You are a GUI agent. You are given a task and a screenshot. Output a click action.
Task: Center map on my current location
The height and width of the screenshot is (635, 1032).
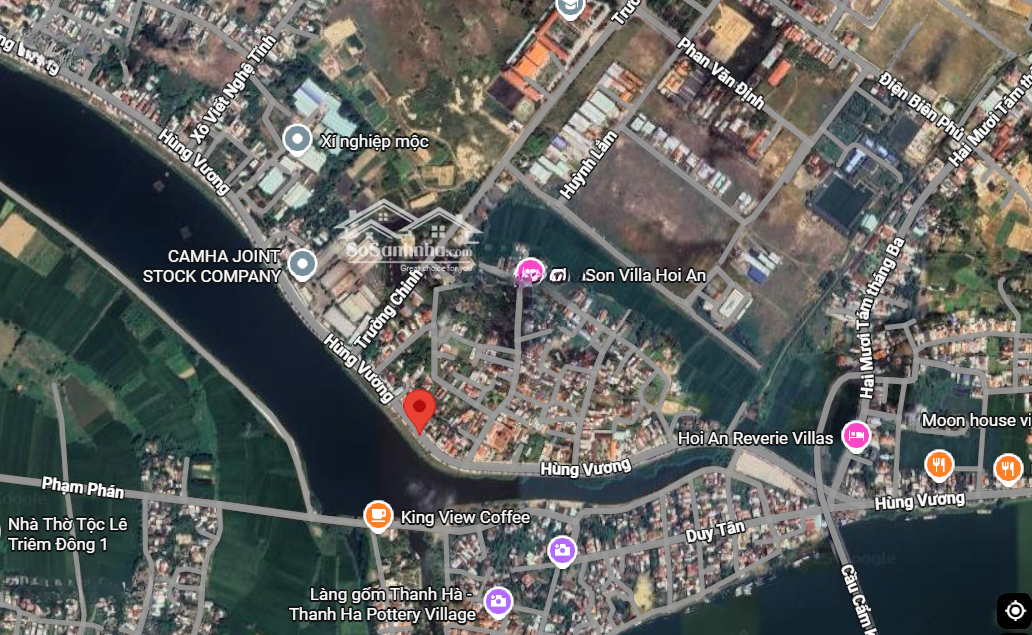tap(1015, 610)
